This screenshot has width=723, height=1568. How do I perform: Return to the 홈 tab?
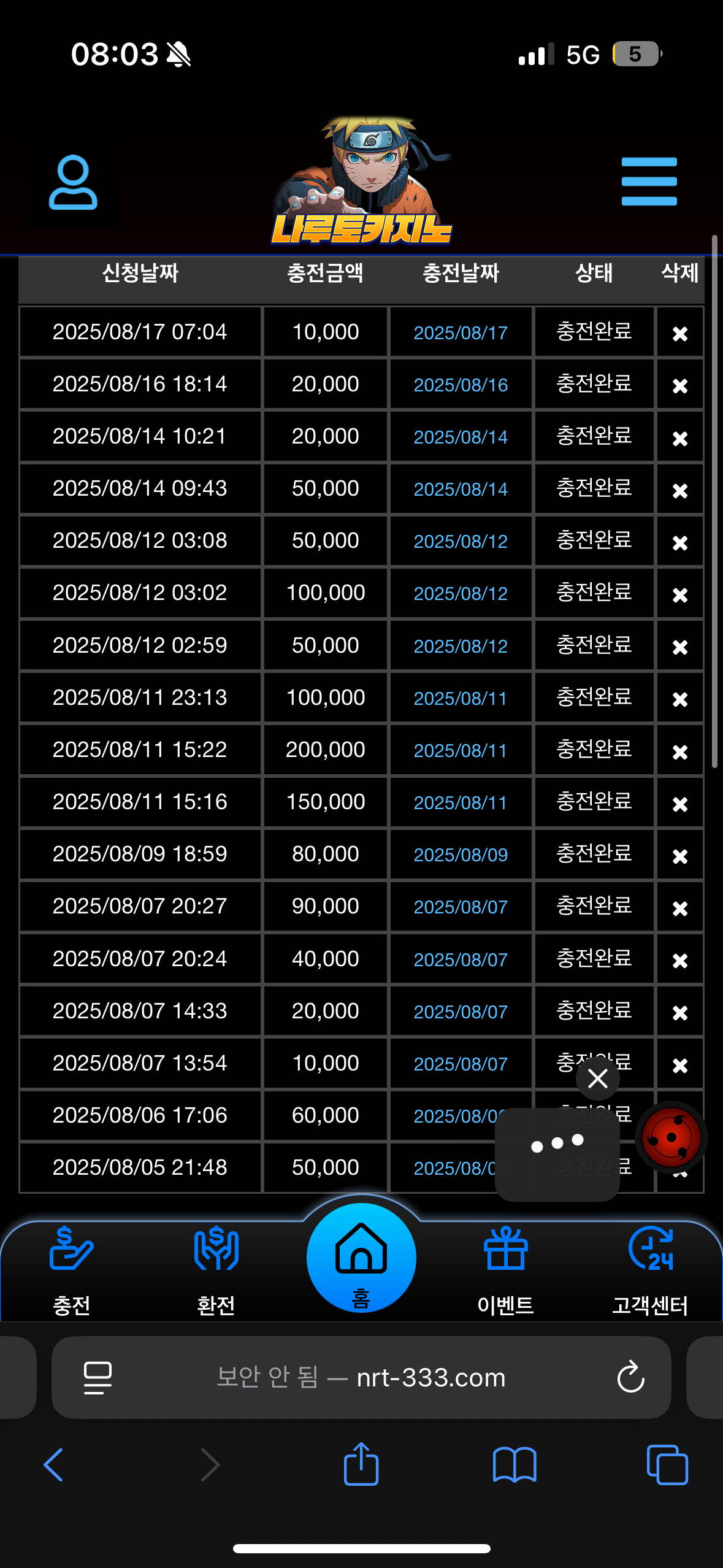pyautogui.click(x=361, y=1258)
